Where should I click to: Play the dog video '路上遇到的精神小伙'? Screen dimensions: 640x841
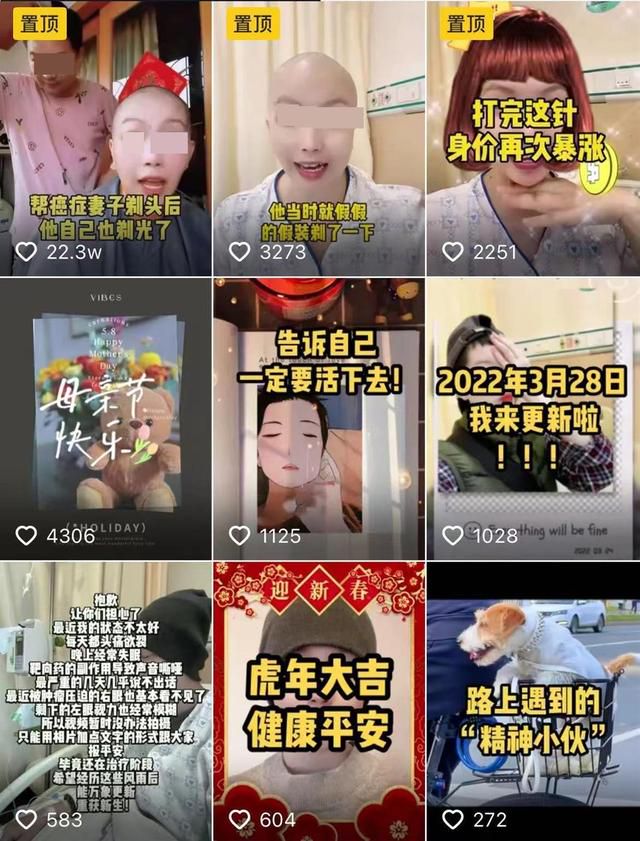(533, 700)
